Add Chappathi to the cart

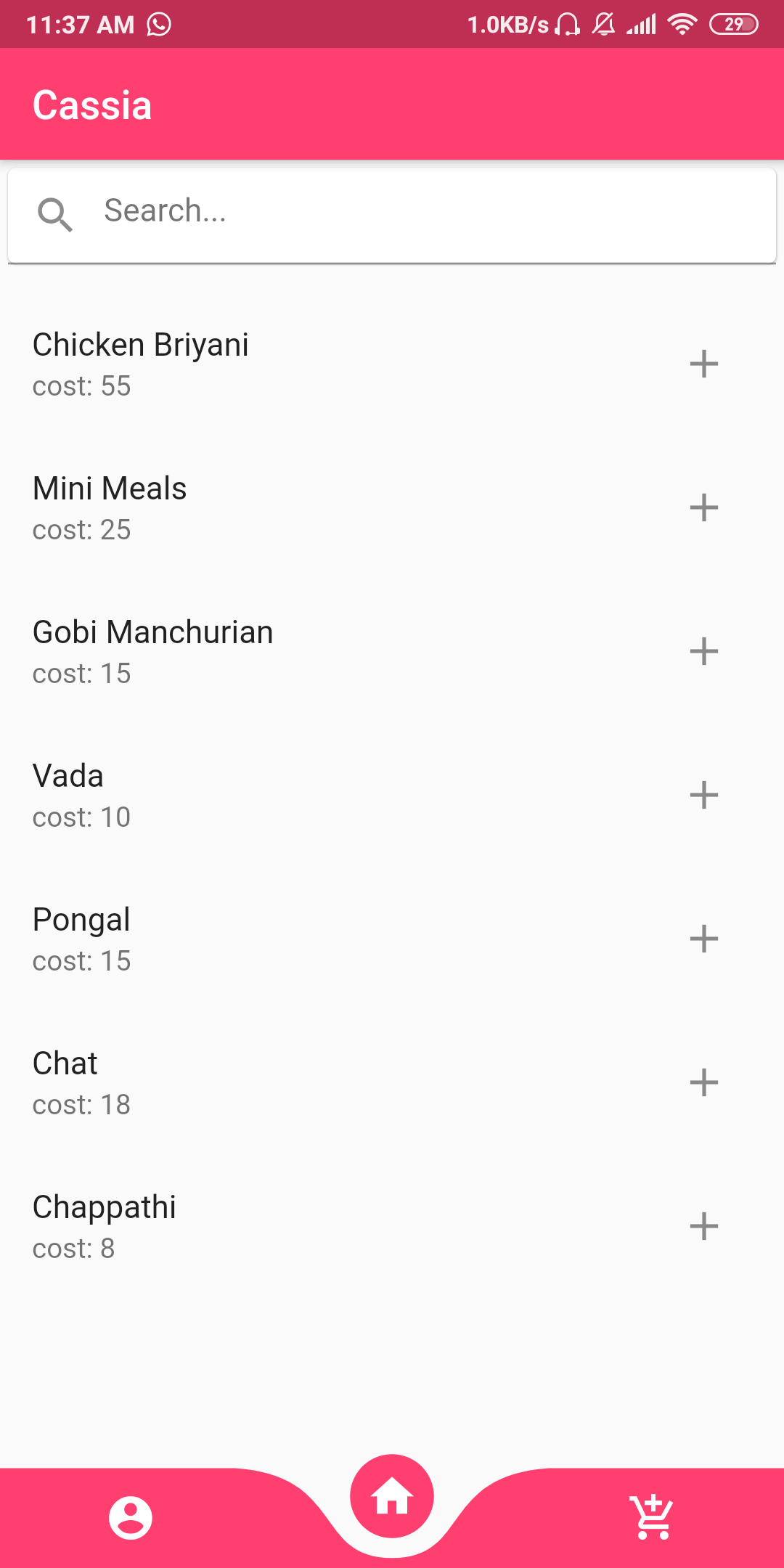703,1226
